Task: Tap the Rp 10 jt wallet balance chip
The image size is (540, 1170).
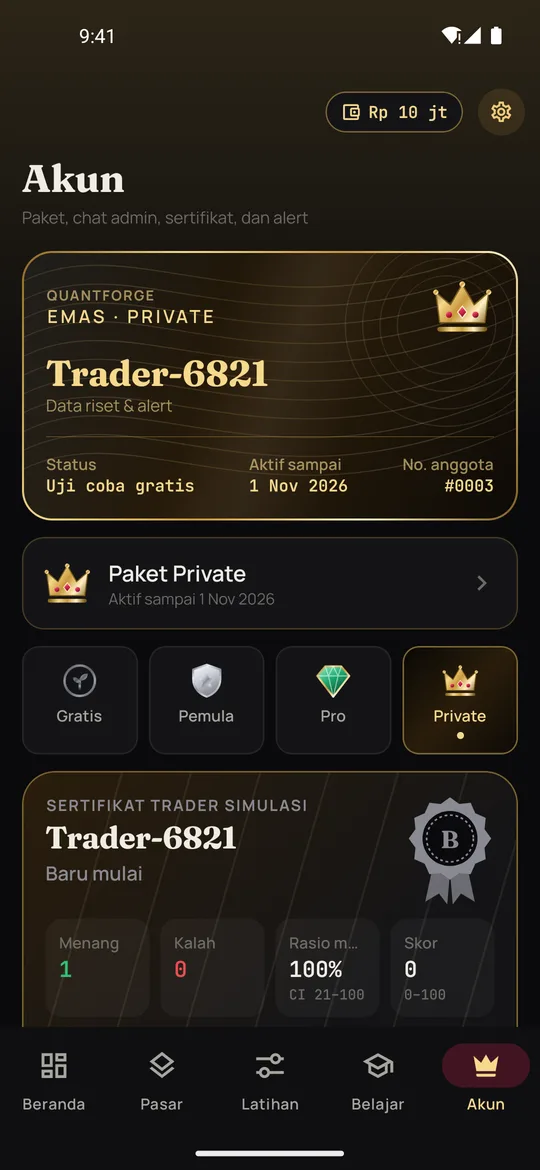Action: (394, 112)
